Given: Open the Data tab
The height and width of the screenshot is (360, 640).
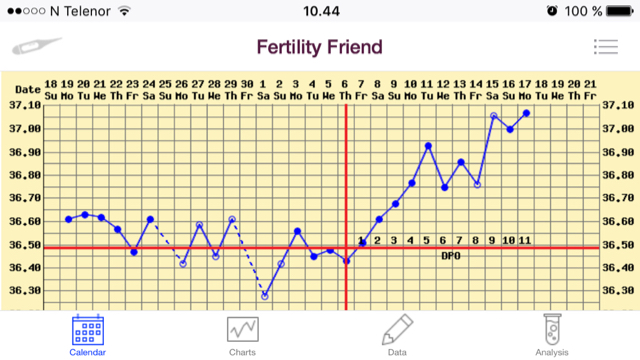Looking at the screenshot, I should 397,336.
